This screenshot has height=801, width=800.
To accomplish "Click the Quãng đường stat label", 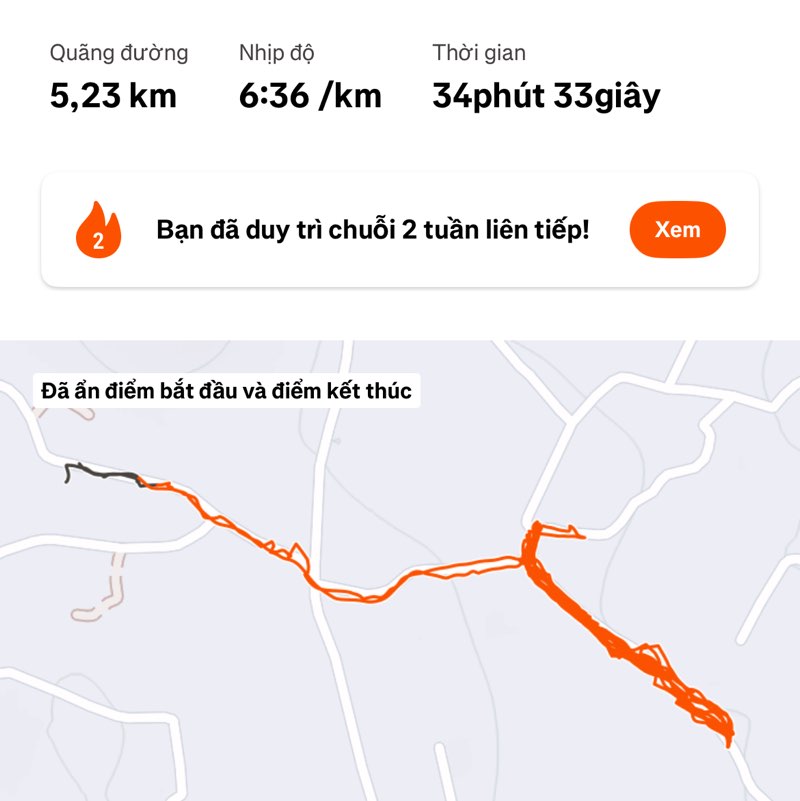I will pyautogui.click(x=119, y=53).
